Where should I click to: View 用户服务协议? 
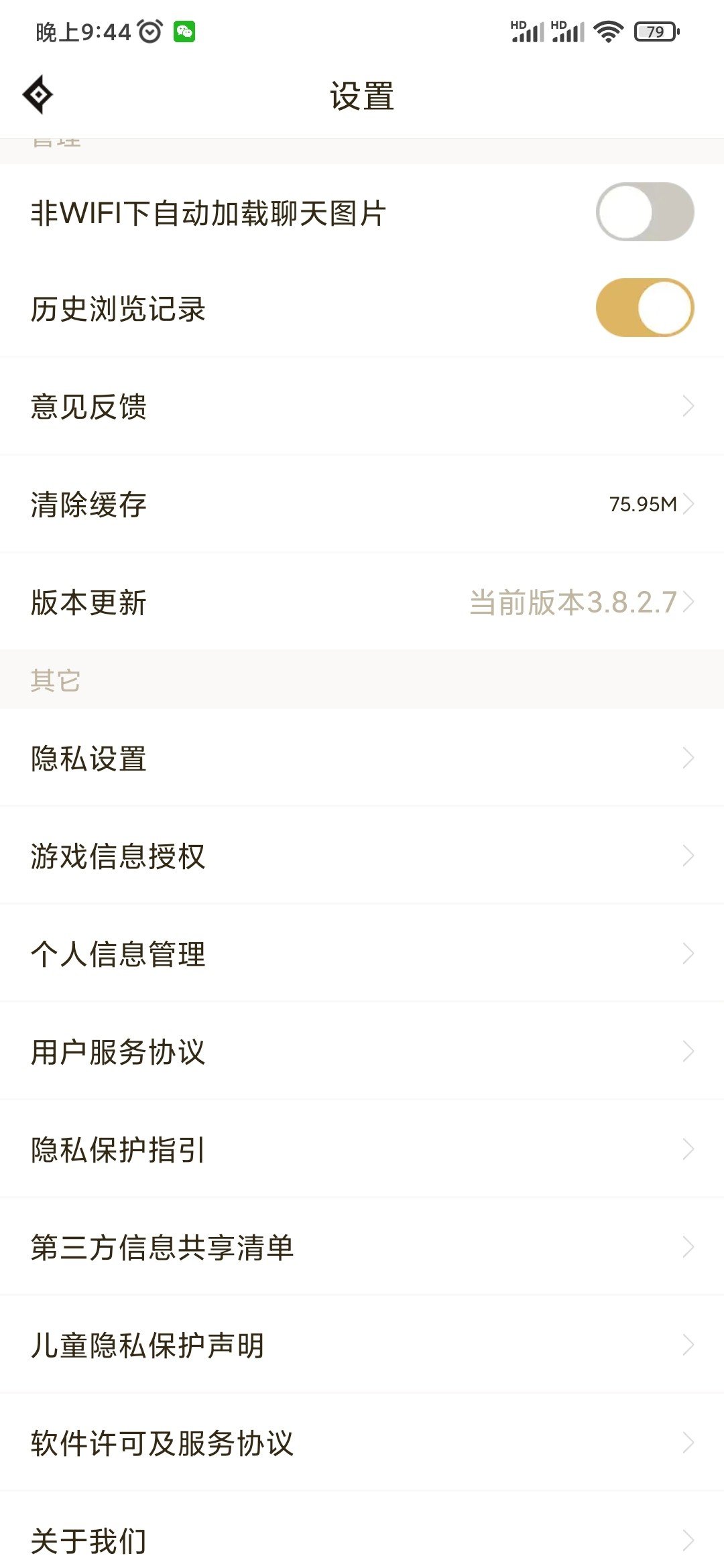[x=362, y=1051]
